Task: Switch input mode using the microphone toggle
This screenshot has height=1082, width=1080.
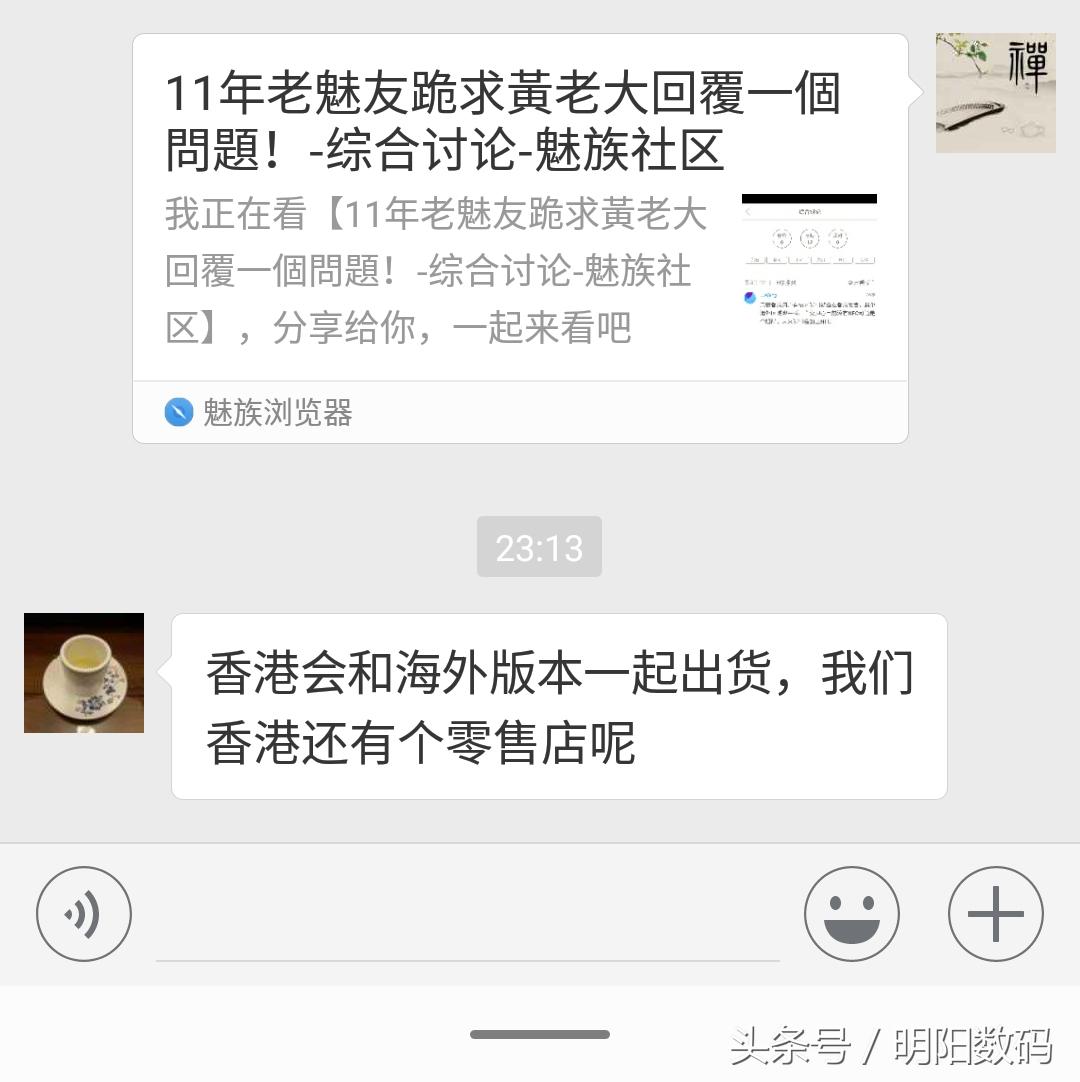Action: coord(84,913)
